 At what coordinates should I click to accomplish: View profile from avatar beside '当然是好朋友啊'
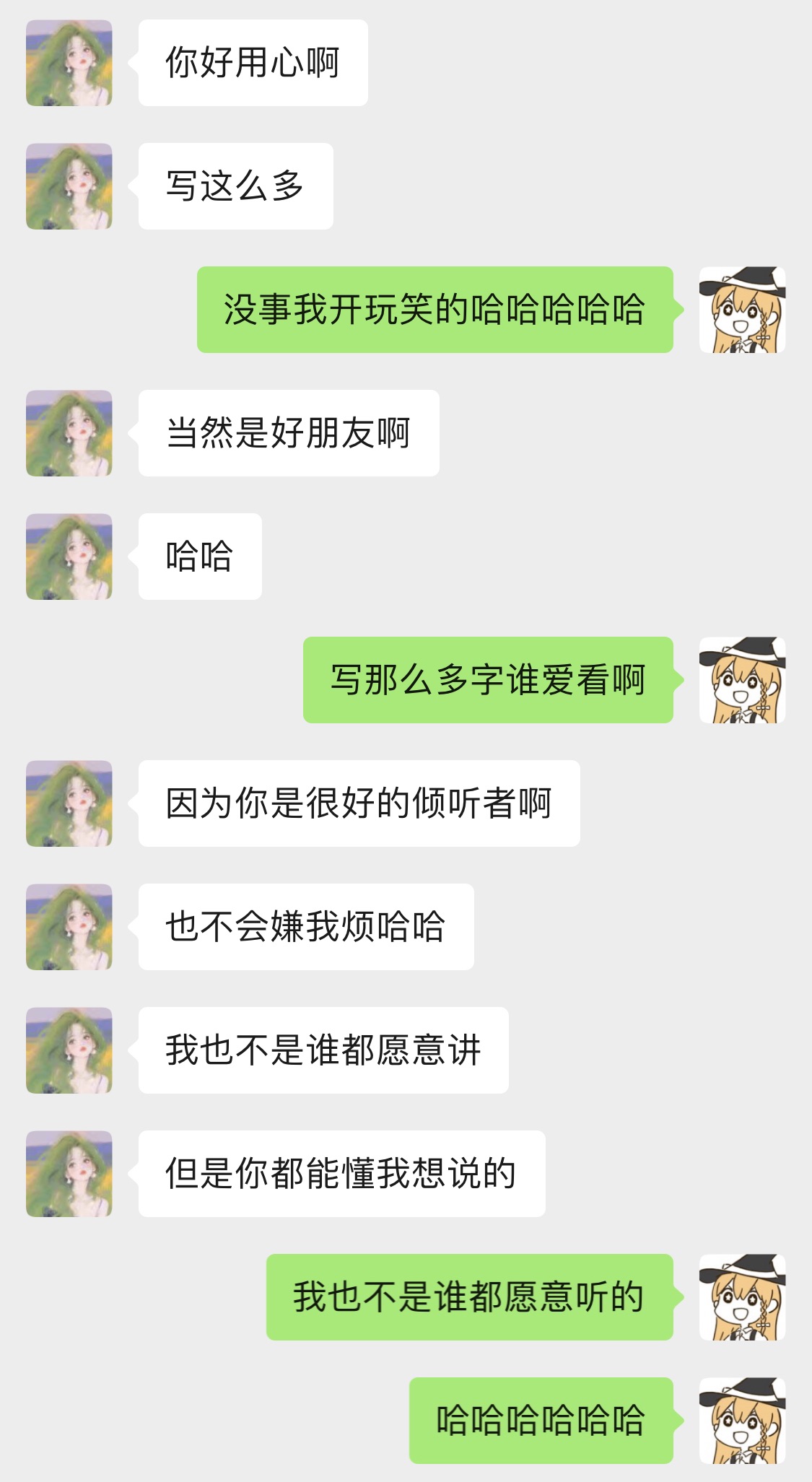[x=69, y=433]
